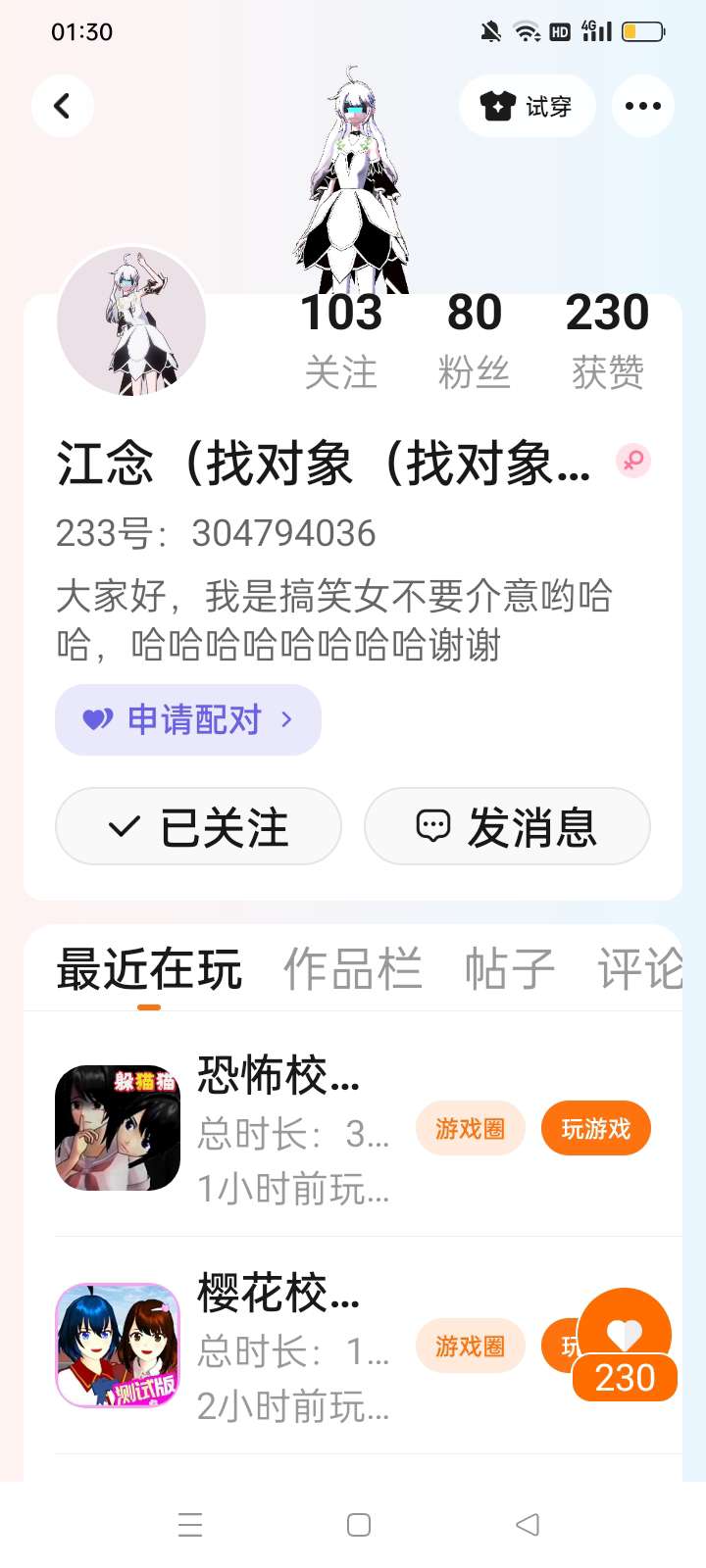Viewport: 706px width, 1568px height.
Task: Open 游戏圈 for the 樱花校 game
Action: click(x=471, y=1347)
